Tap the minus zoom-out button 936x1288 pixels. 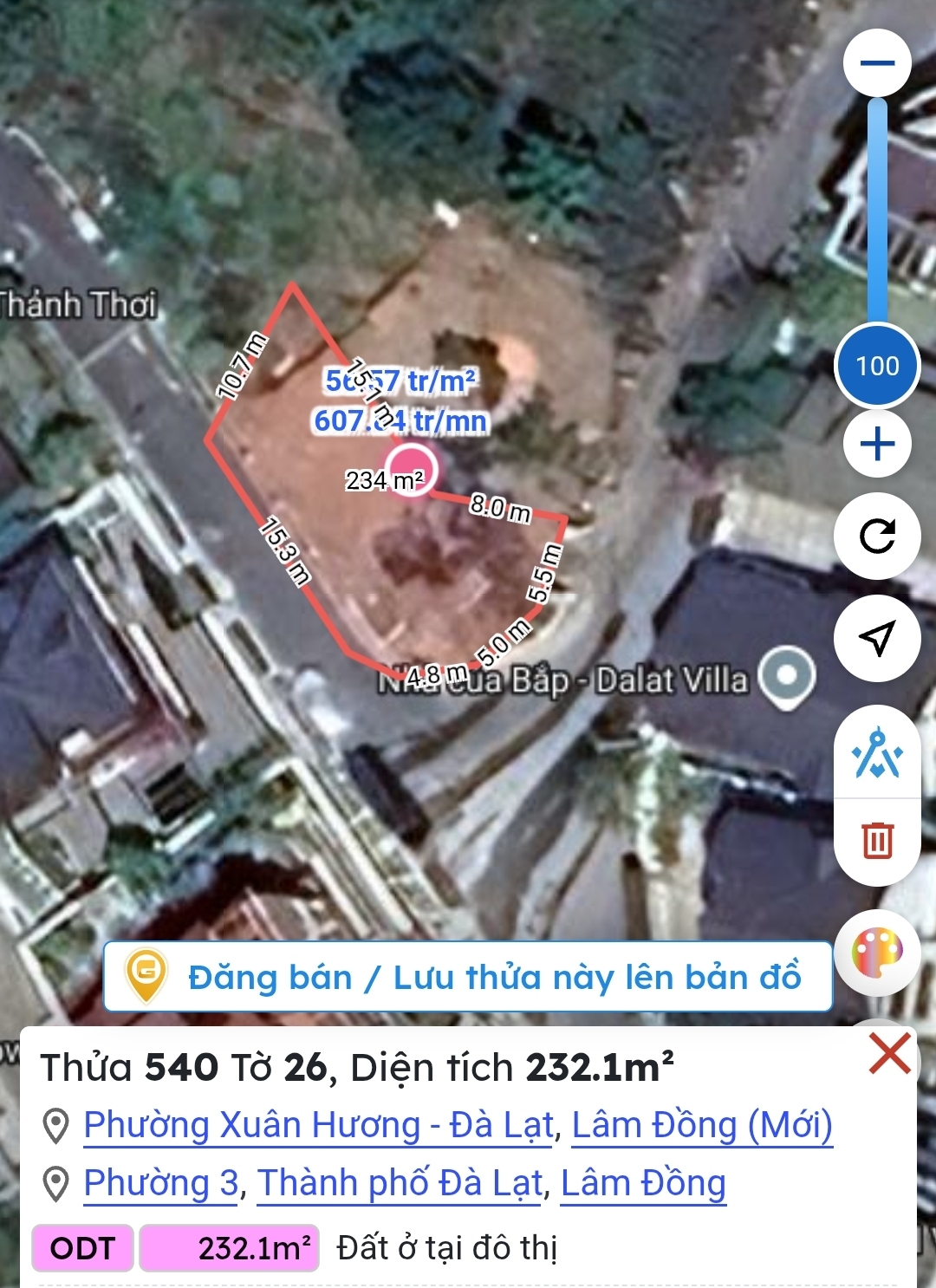(877, 62)
